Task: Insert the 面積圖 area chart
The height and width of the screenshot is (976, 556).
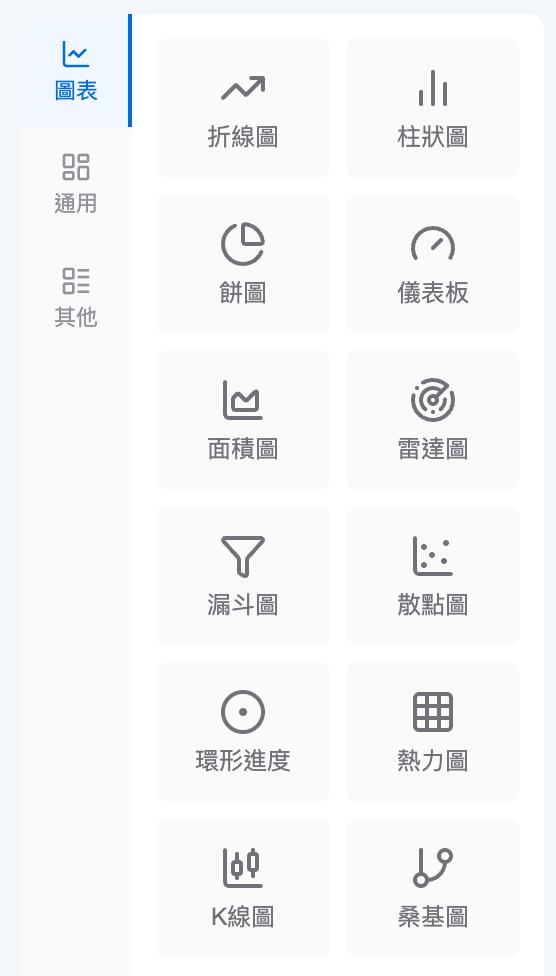Action: 243,420
